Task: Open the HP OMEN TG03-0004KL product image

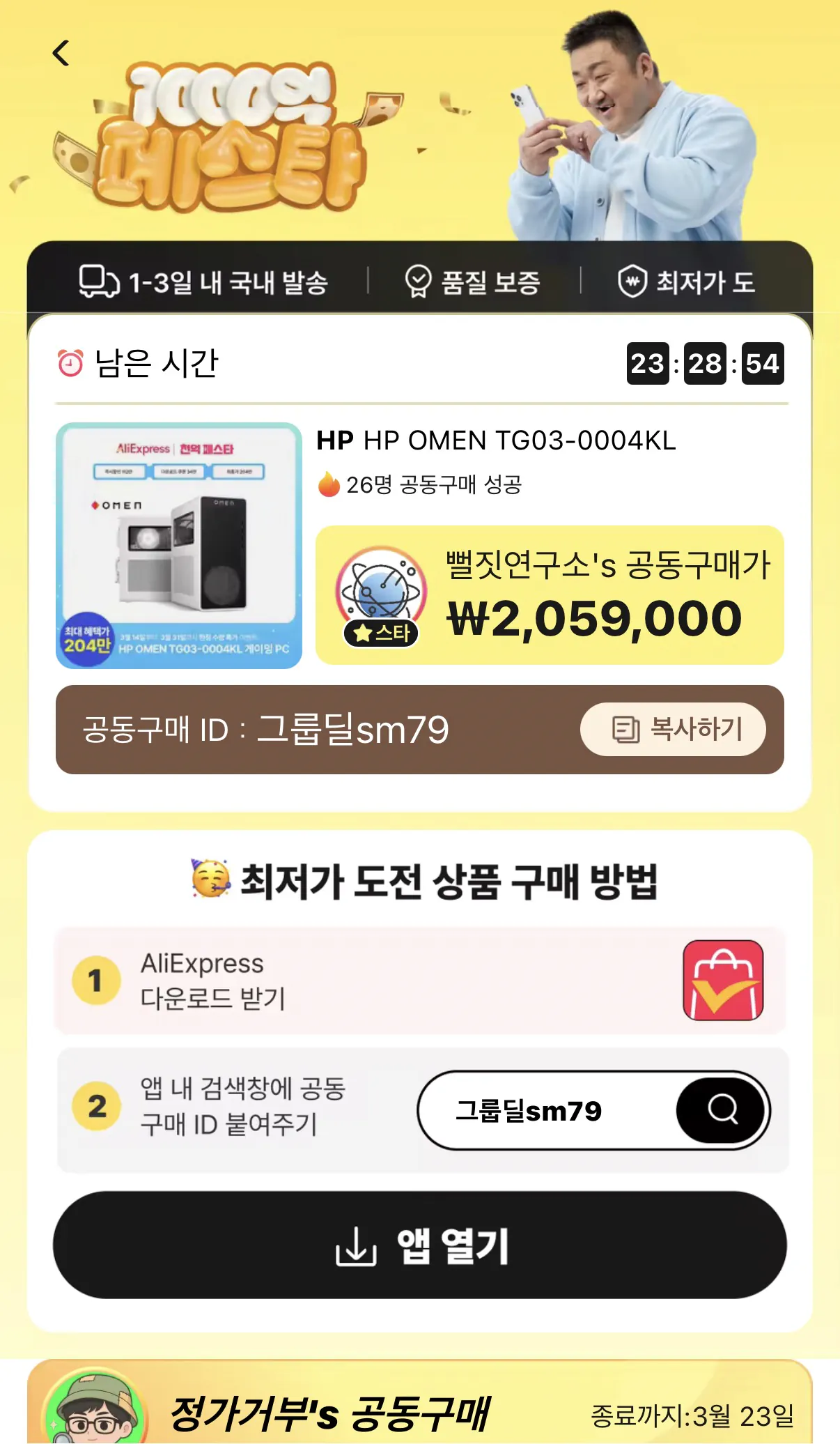Action: point(179,546)
